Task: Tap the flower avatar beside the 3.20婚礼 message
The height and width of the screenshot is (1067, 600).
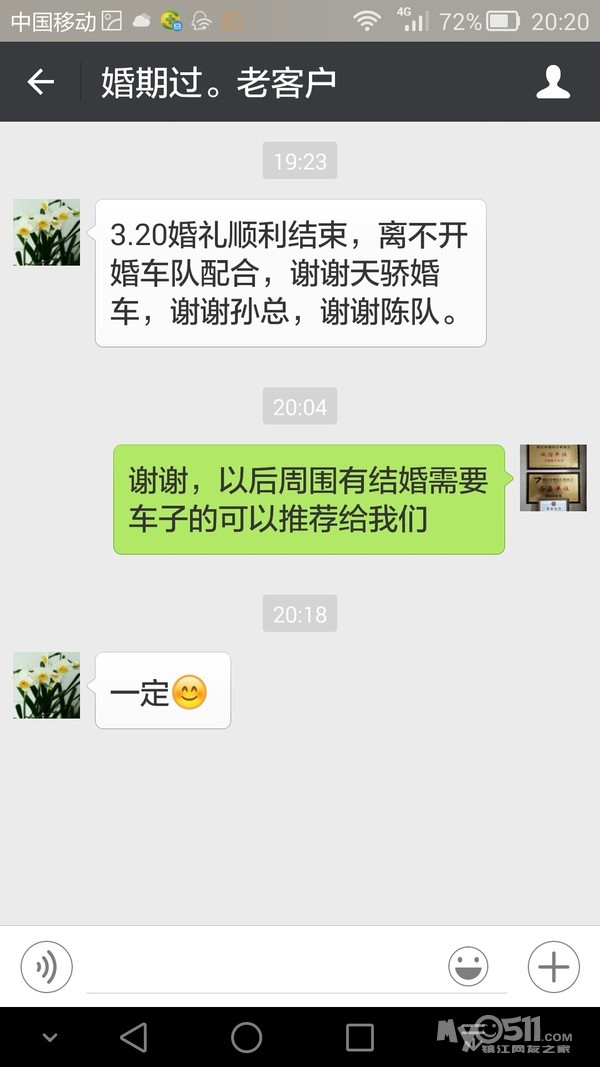Action: [46, 232]
